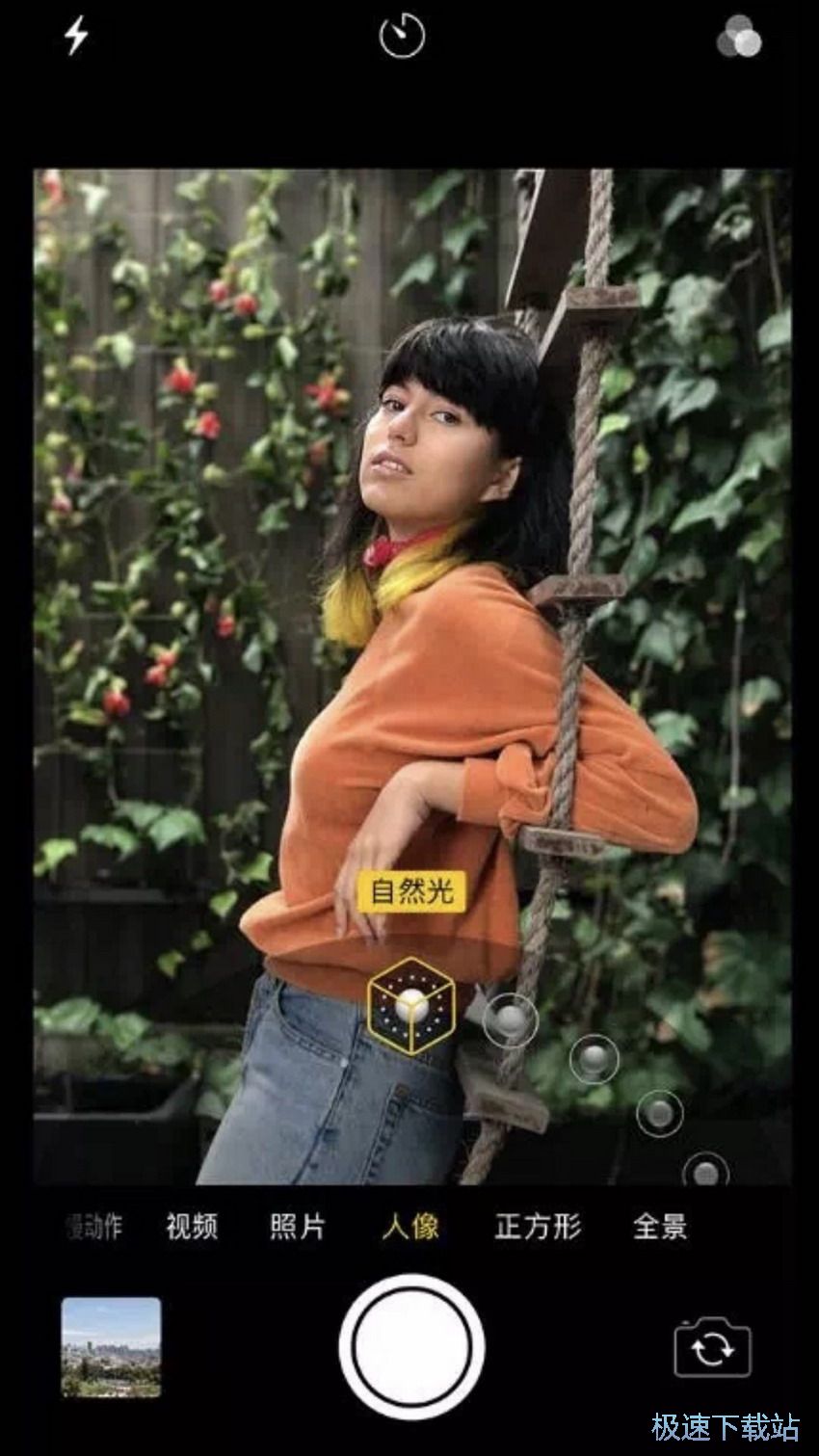819x1456 pixels.
Task: Open the color filters
Action: click(739, 39)
